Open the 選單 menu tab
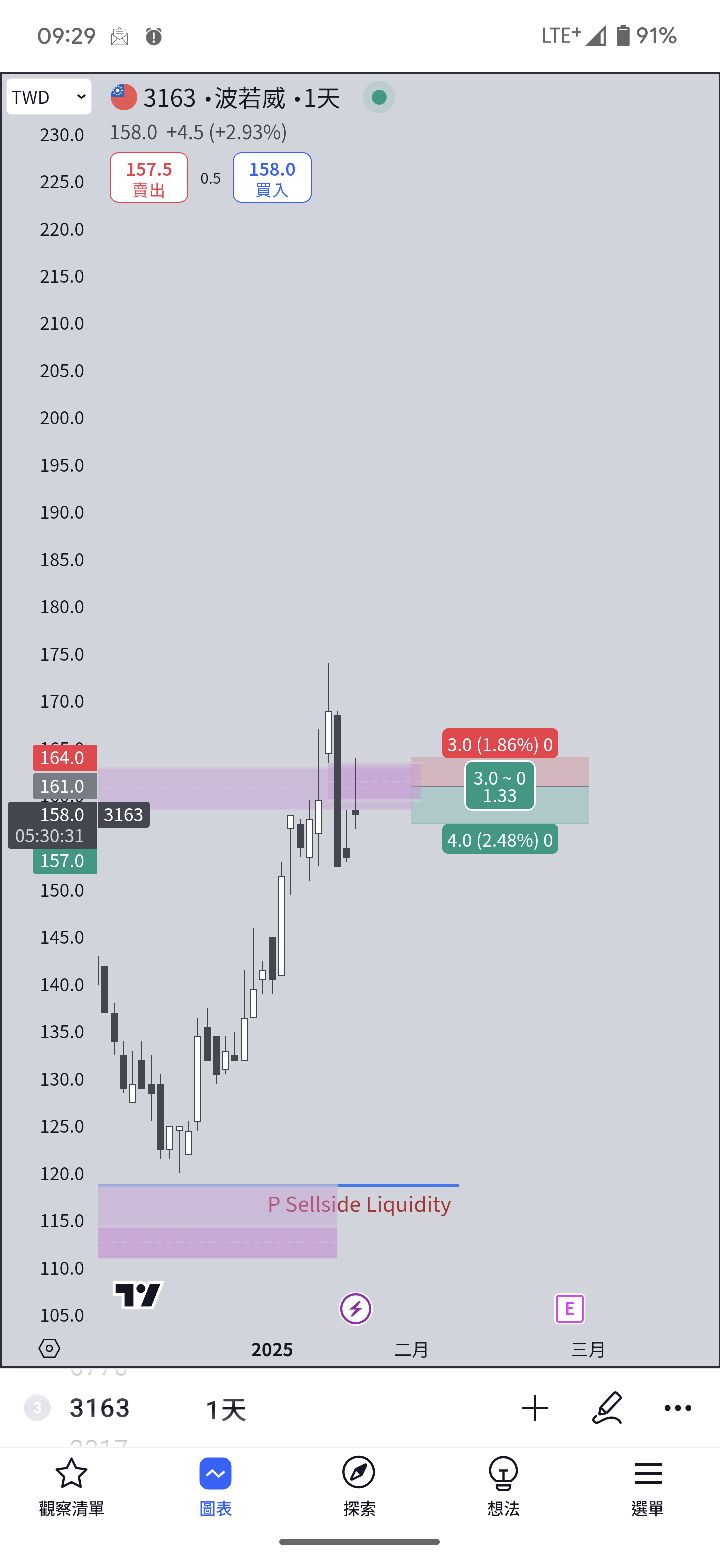Screen dimensions: 720x1560 [648, 1487]
